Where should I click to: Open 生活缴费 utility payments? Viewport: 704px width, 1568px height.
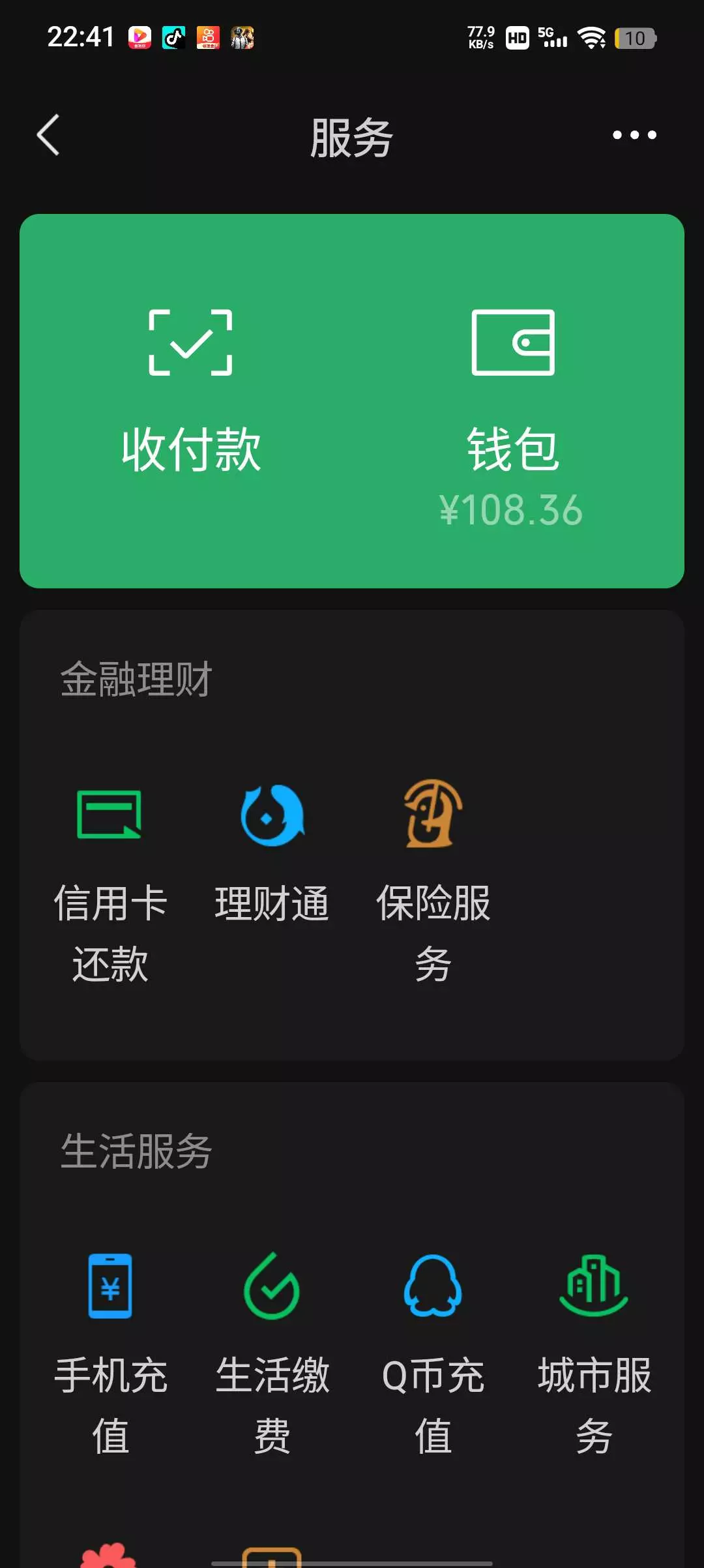(x=272, y=1353)
